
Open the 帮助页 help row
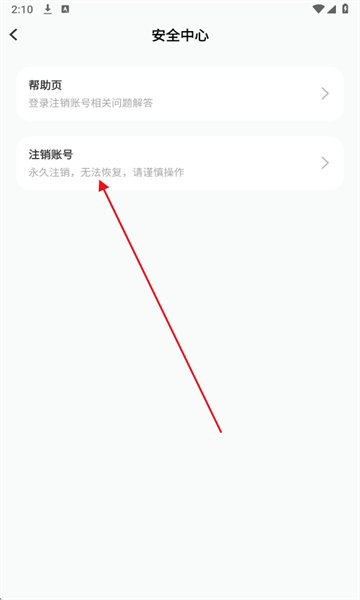point(180,94)
